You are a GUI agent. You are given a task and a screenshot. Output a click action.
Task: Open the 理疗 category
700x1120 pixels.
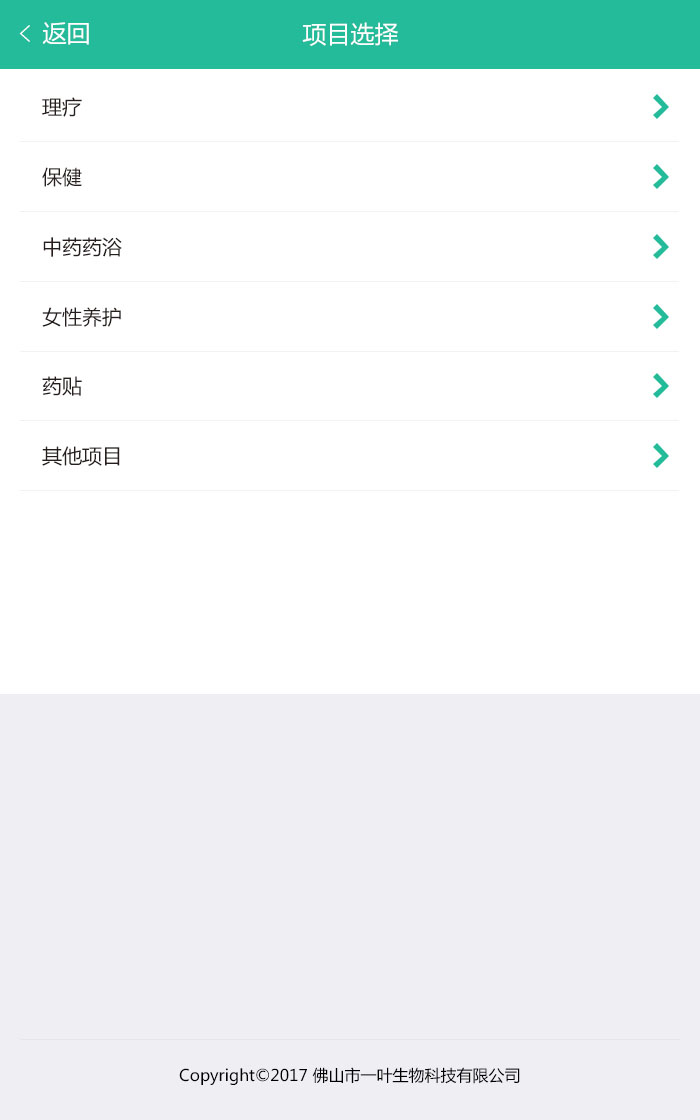coord(349,107)
